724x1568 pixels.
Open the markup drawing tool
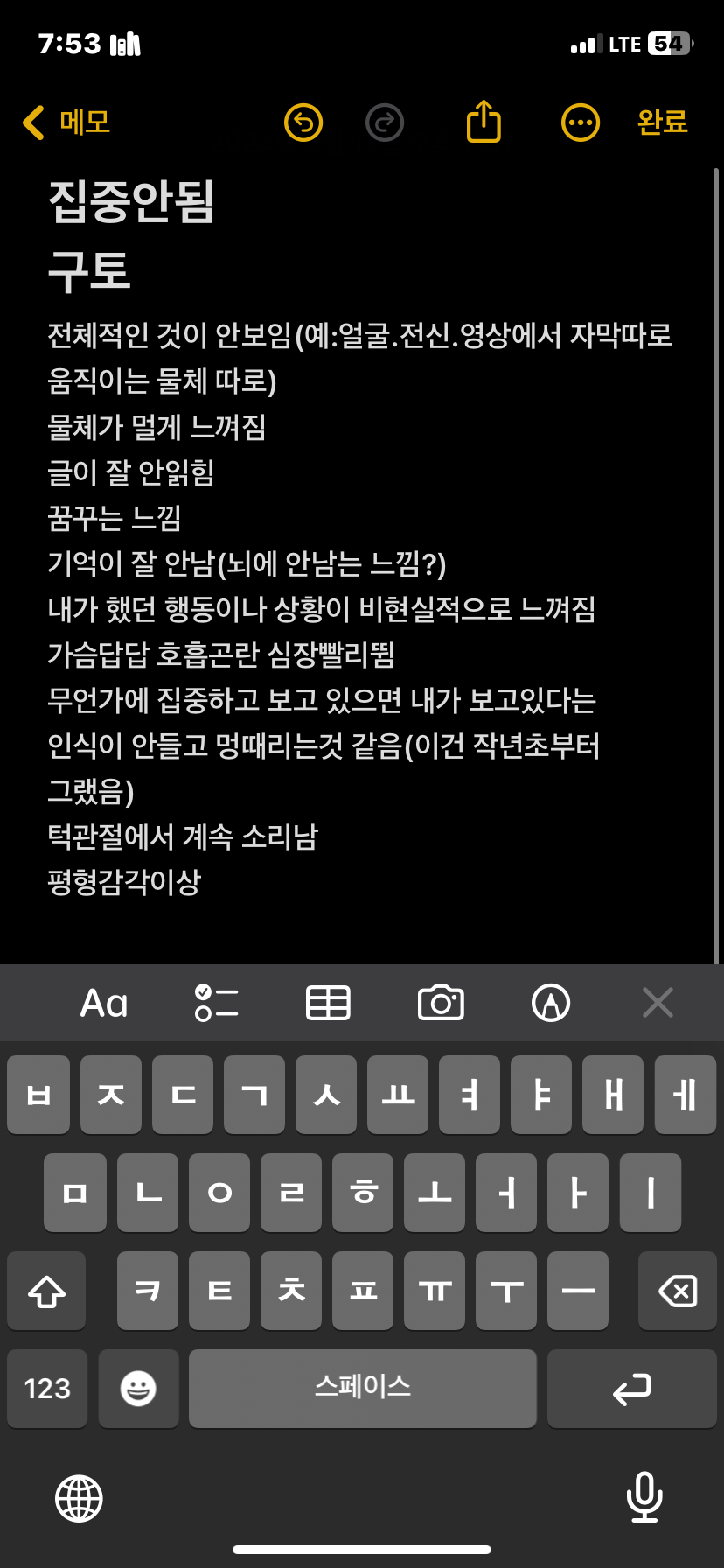click(x=551, y=1003)
